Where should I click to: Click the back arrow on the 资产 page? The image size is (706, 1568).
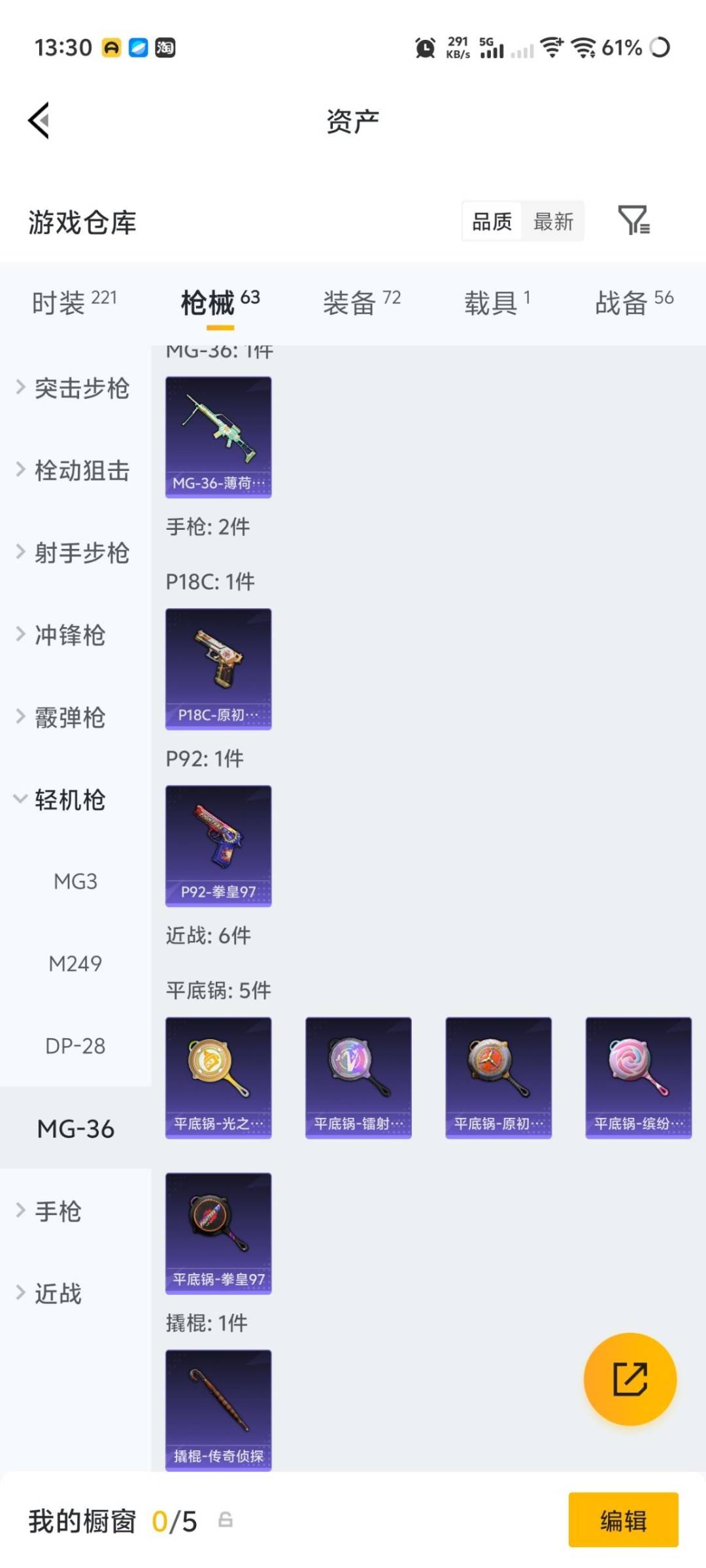tap(39, 120)
